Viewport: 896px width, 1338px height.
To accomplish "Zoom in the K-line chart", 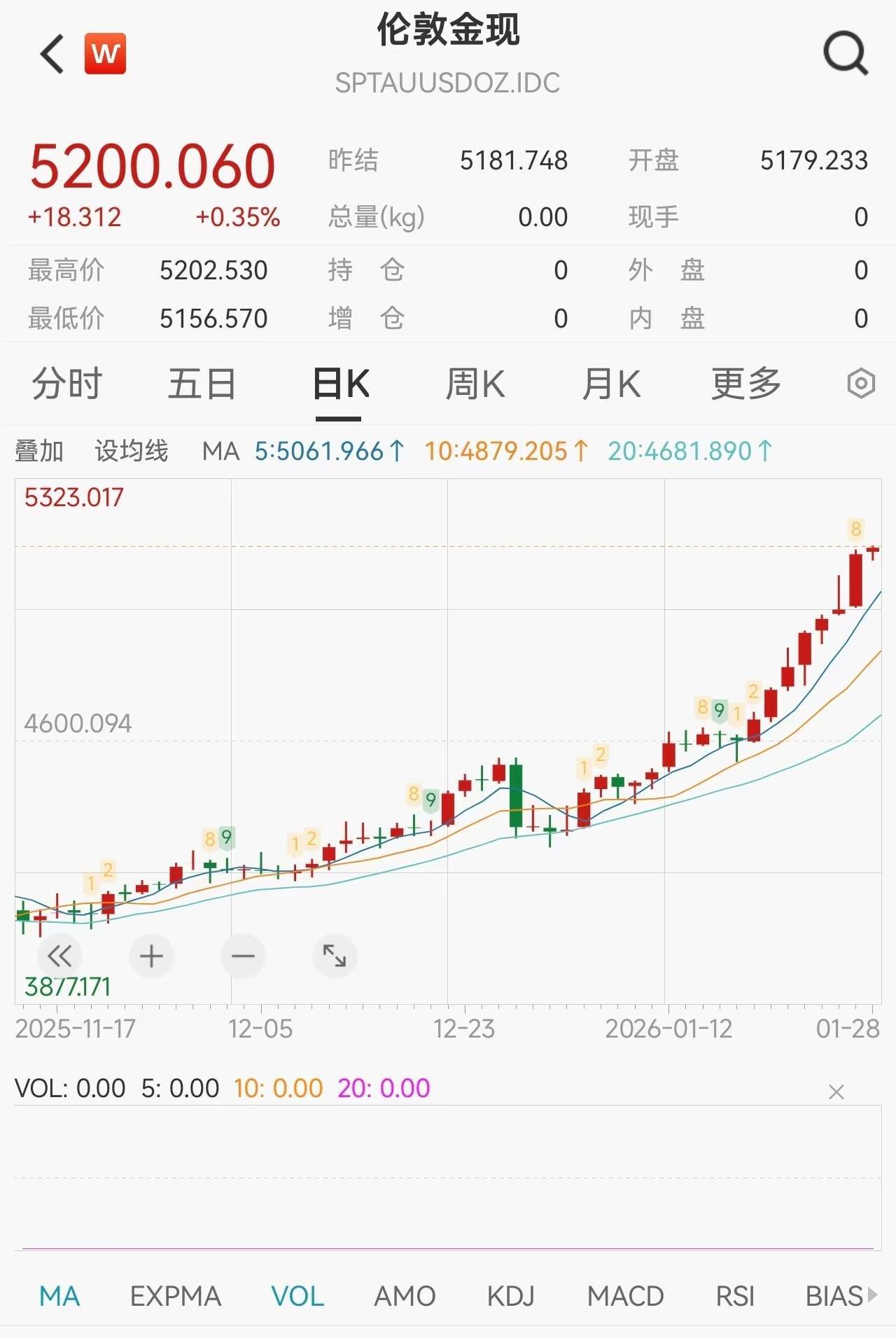I will [151, 956].
